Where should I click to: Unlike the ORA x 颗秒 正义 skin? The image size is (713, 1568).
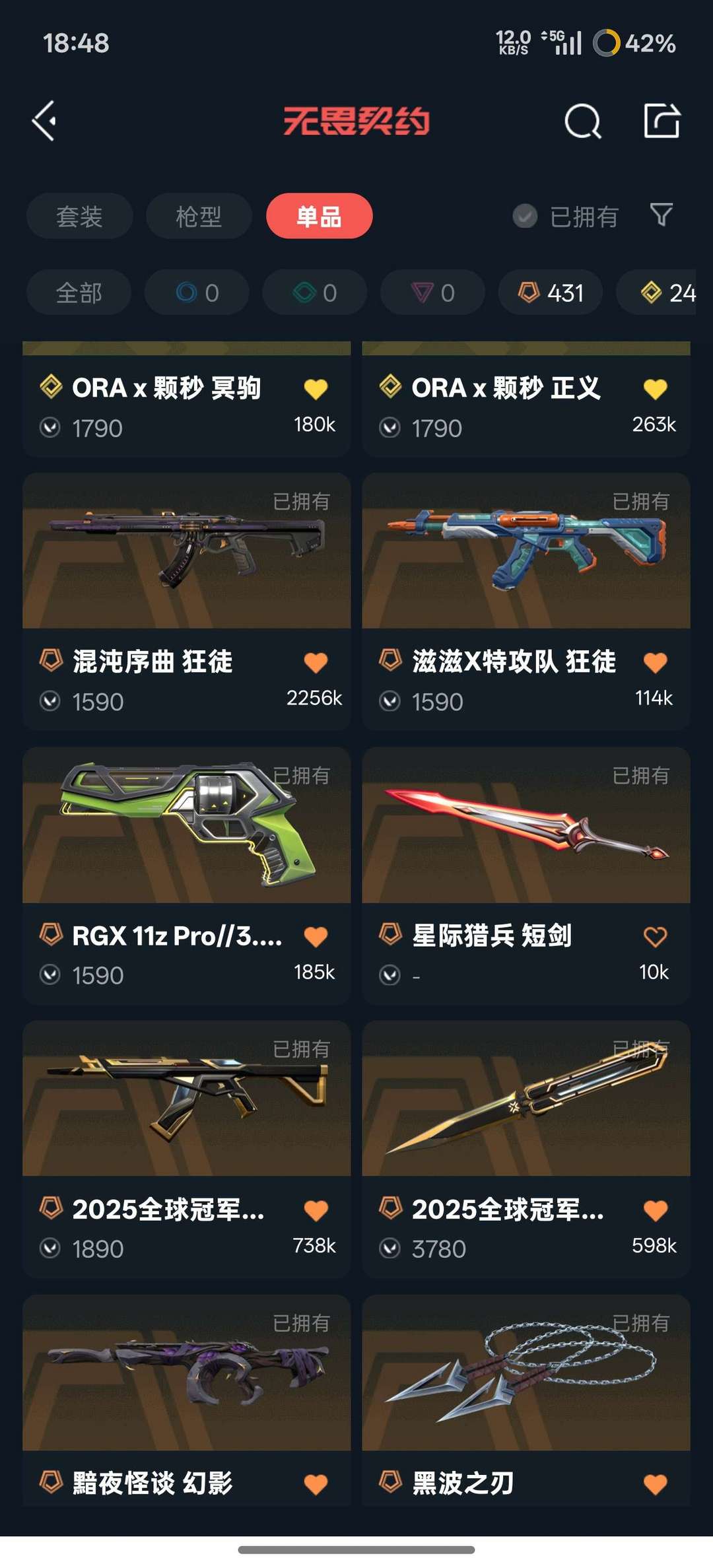click(655, 389)
